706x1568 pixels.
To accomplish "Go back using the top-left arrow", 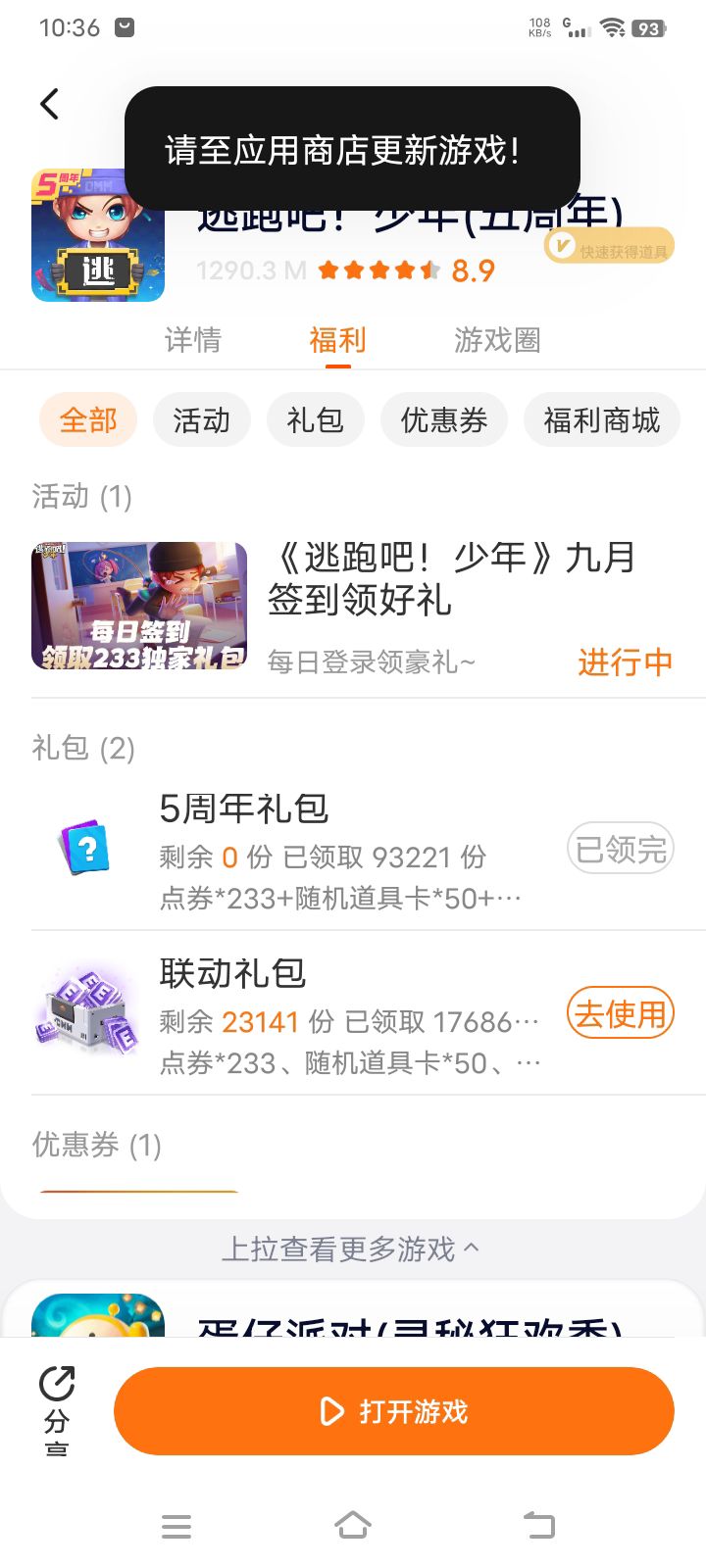I will click(x=50, y=104).
